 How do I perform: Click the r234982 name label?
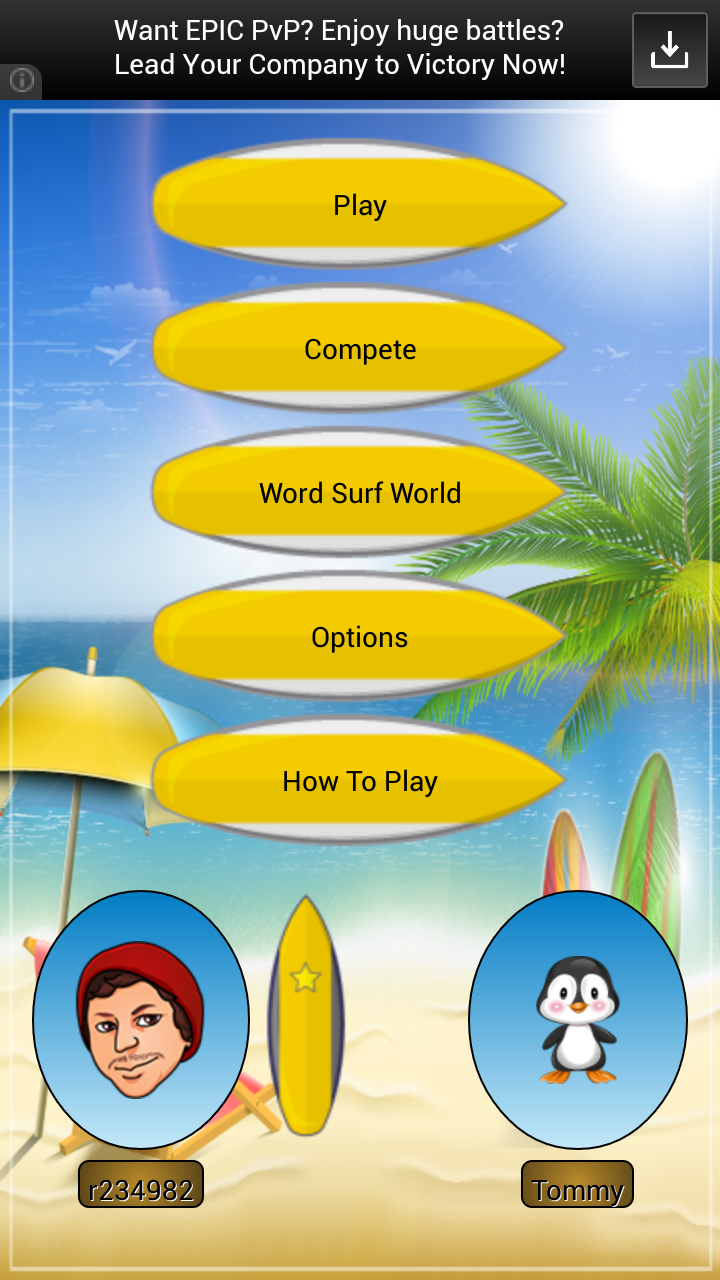[x=141, y=1183]
